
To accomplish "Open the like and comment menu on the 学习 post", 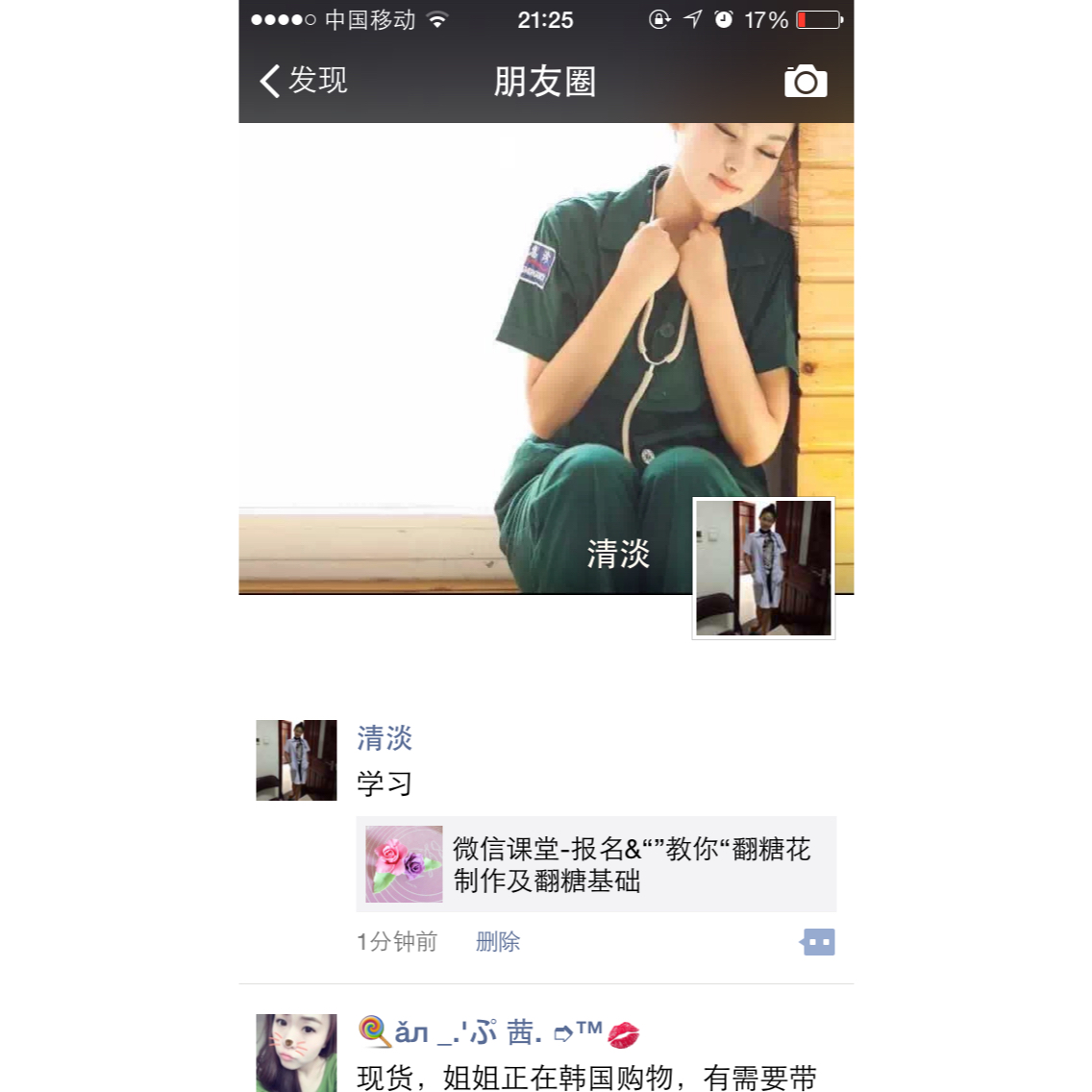I will tap(817, 942).
